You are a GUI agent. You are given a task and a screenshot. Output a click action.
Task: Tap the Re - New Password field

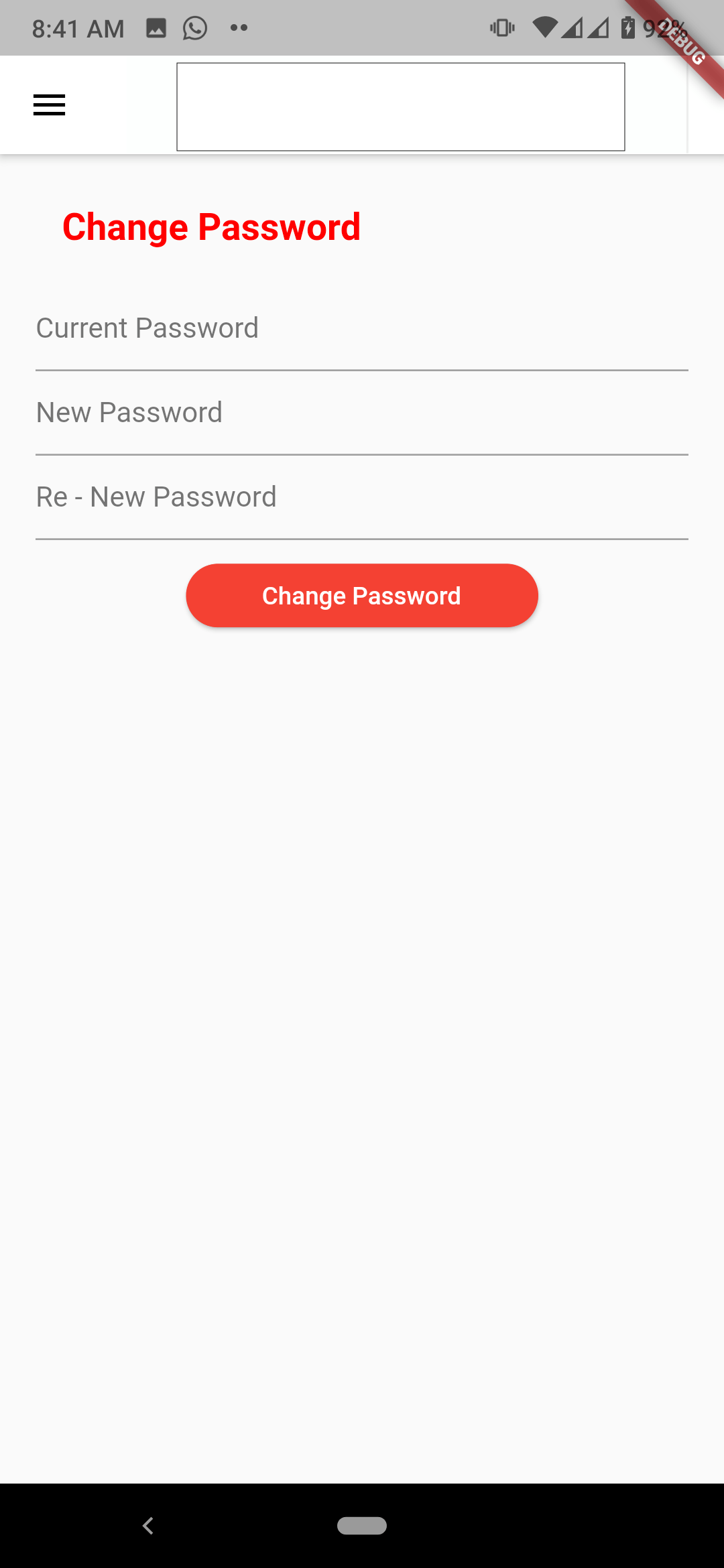(362, 498)
